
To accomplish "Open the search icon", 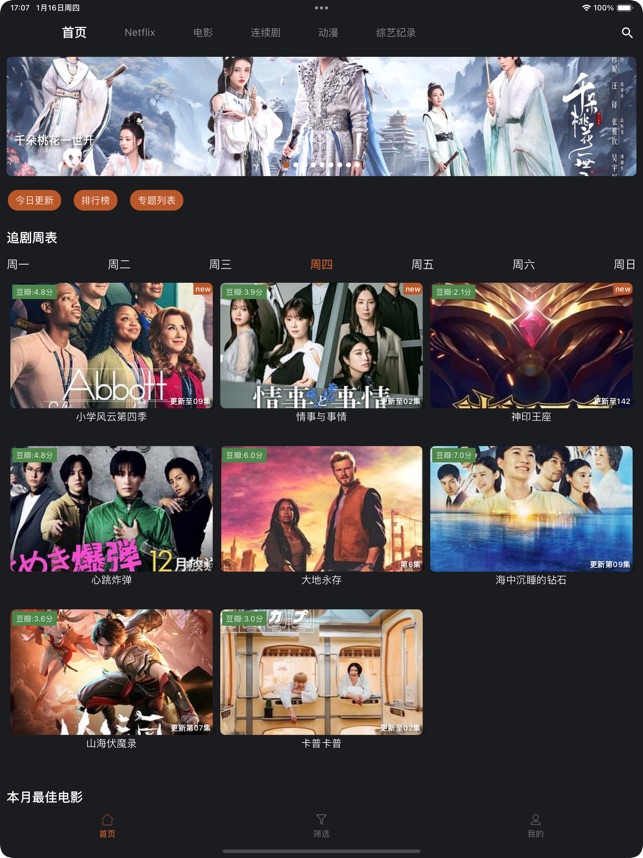I will coord(627,33).
